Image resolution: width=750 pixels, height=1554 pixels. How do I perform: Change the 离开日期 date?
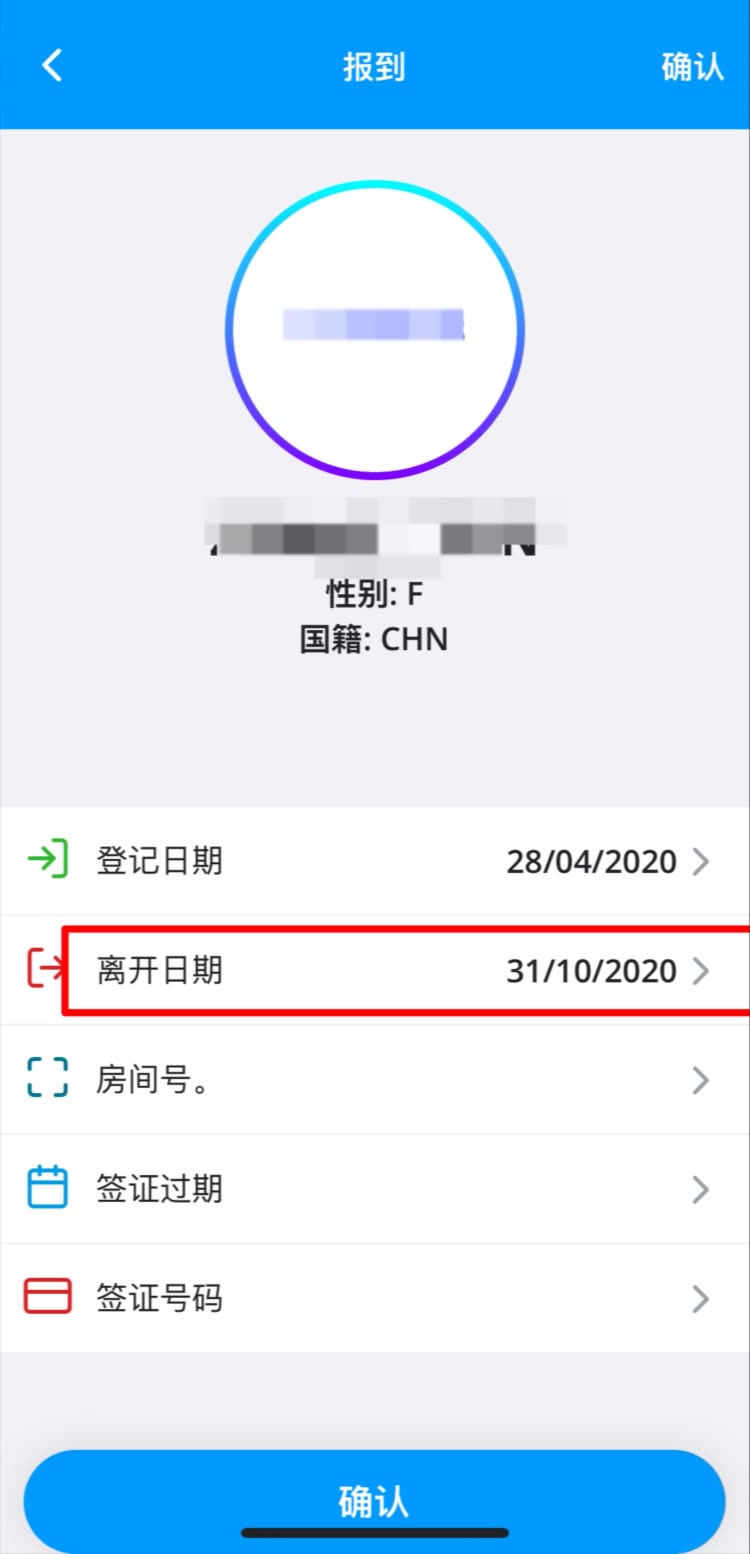375,970
